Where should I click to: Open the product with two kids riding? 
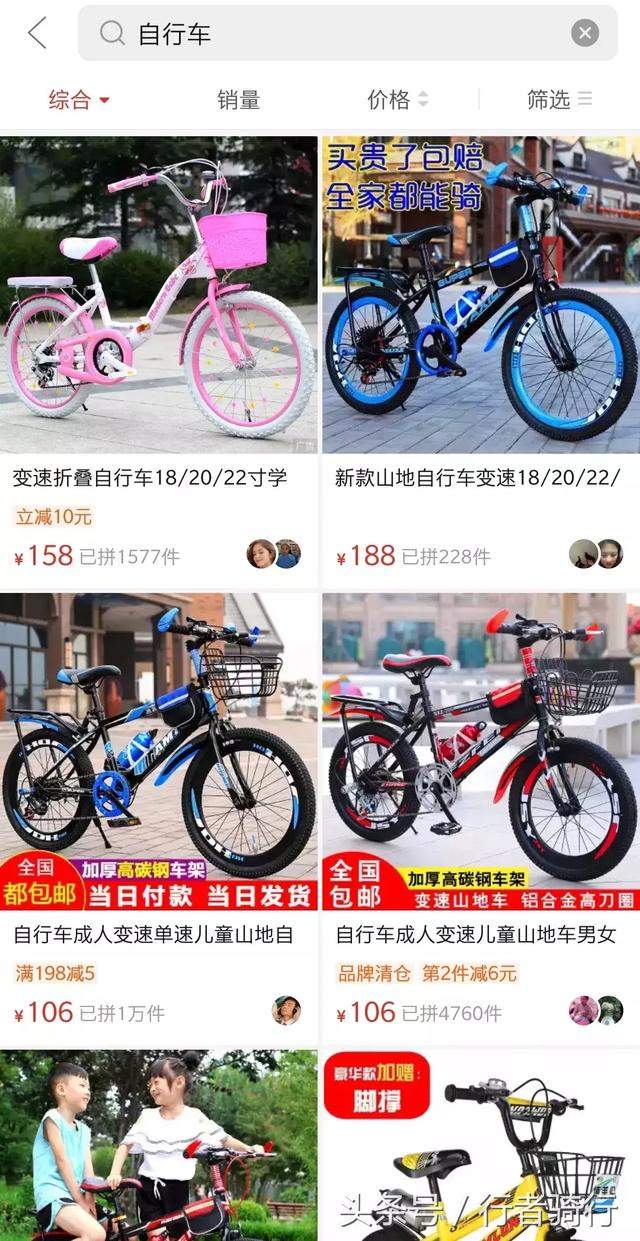pos(158,1145)
